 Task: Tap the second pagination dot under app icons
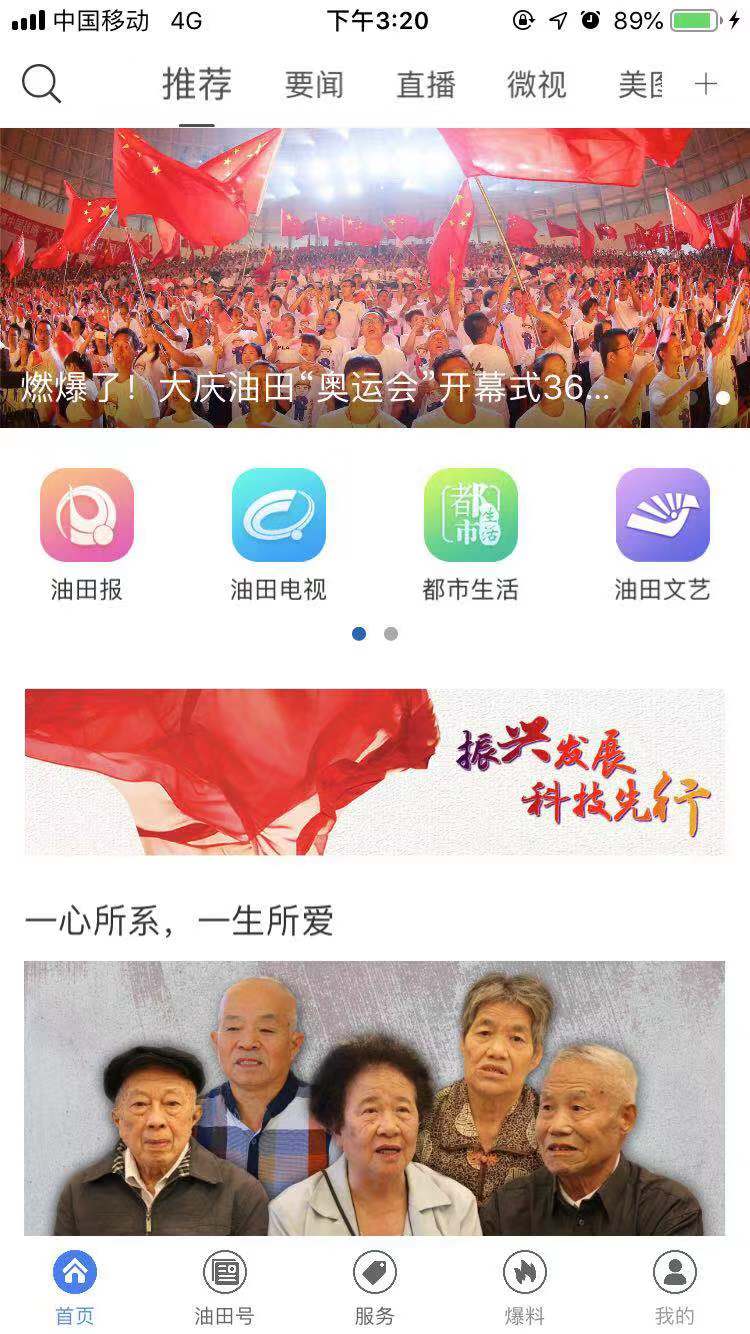[391, 633]
